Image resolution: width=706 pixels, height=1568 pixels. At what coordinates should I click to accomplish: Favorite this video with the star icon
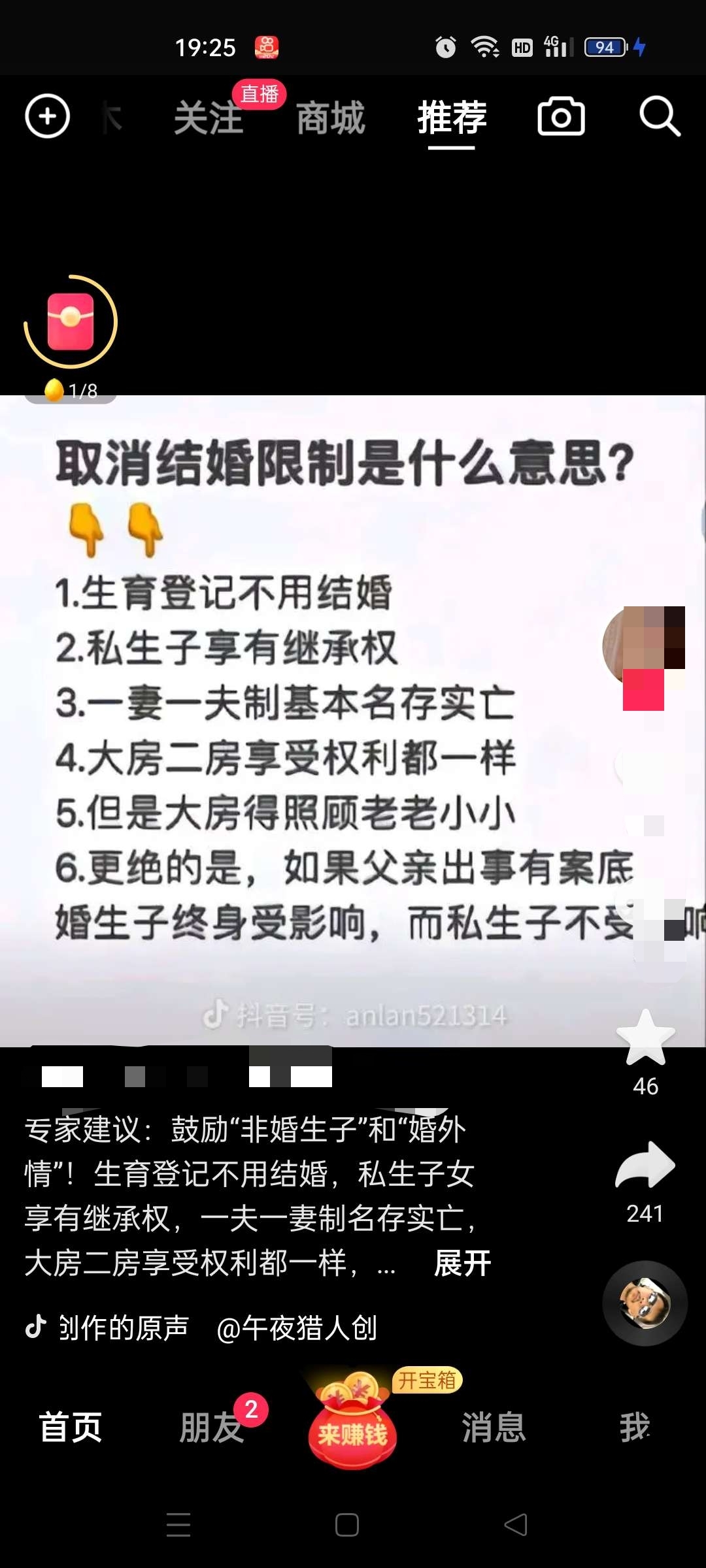[646, 1038]
